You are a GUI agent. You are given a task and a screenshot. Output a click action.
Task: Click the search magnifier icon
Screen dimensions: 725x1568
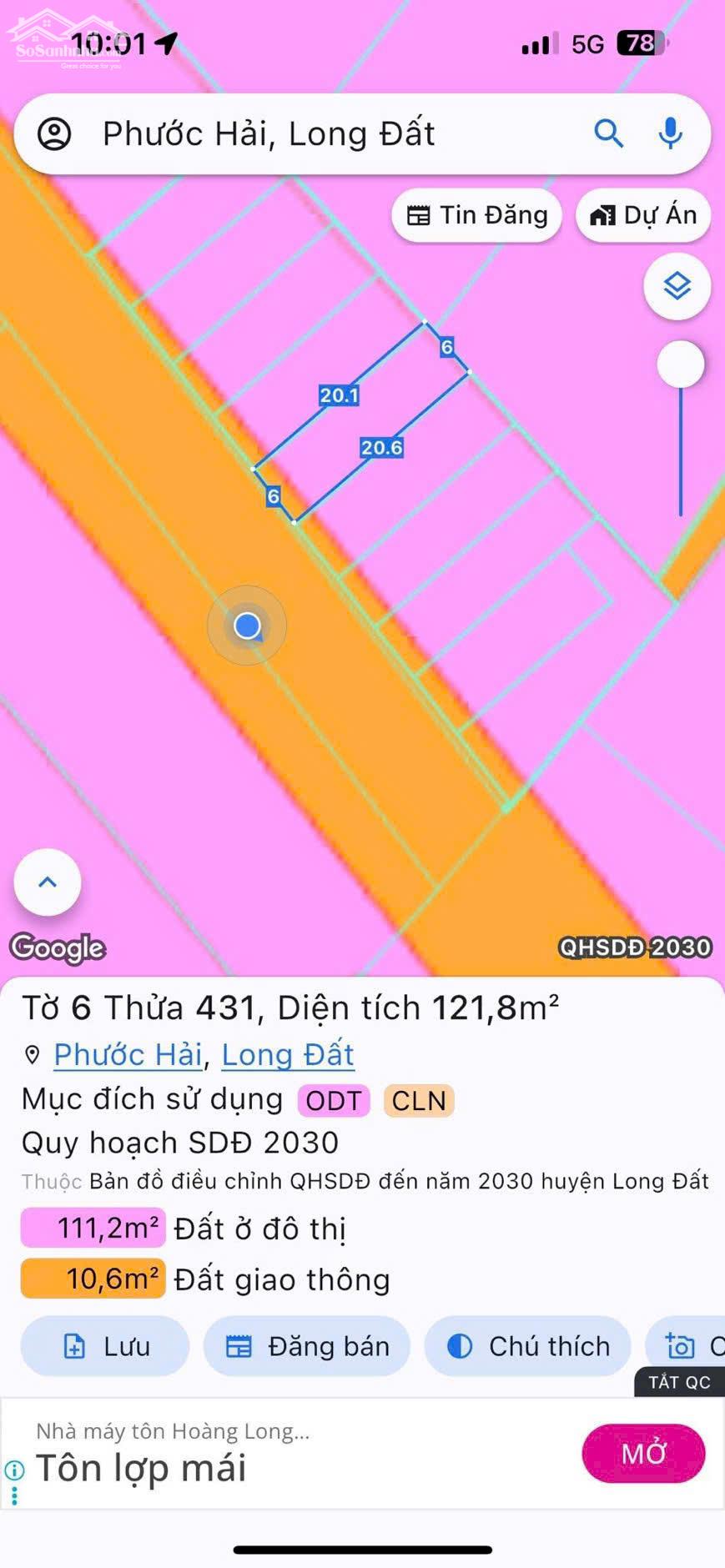coord(609,133)
